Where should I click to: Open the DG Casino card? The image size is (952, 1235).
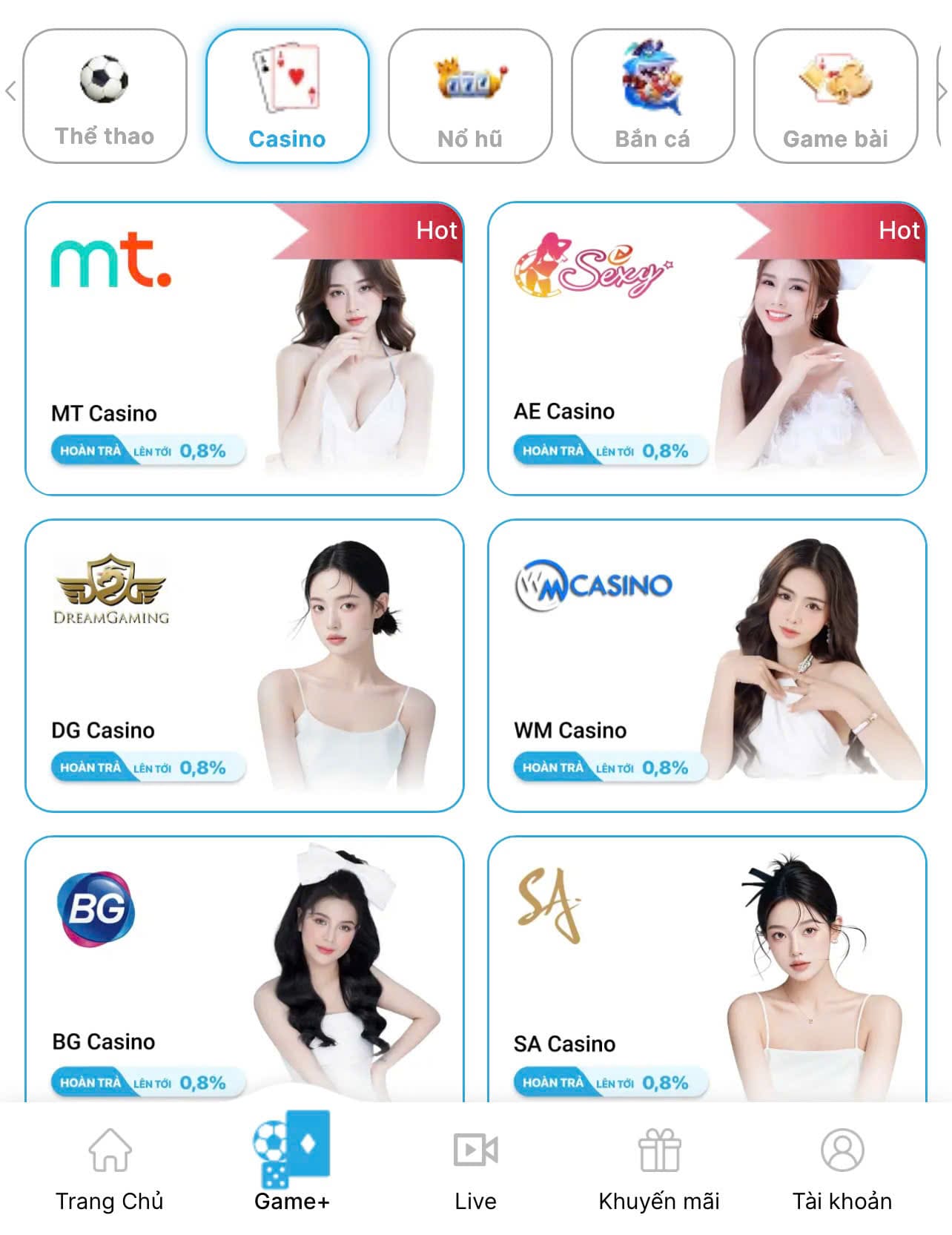[x=245, y=665]
